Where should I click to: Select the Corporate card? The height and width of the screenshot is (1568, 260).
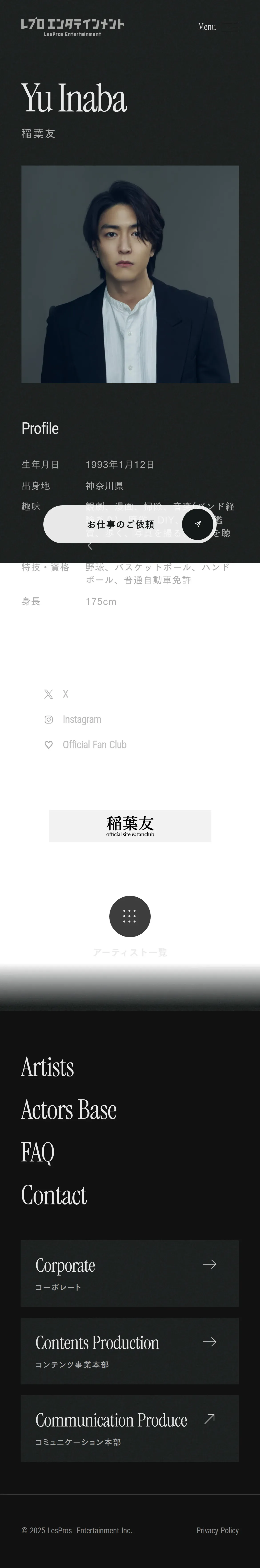(129, 1273)
